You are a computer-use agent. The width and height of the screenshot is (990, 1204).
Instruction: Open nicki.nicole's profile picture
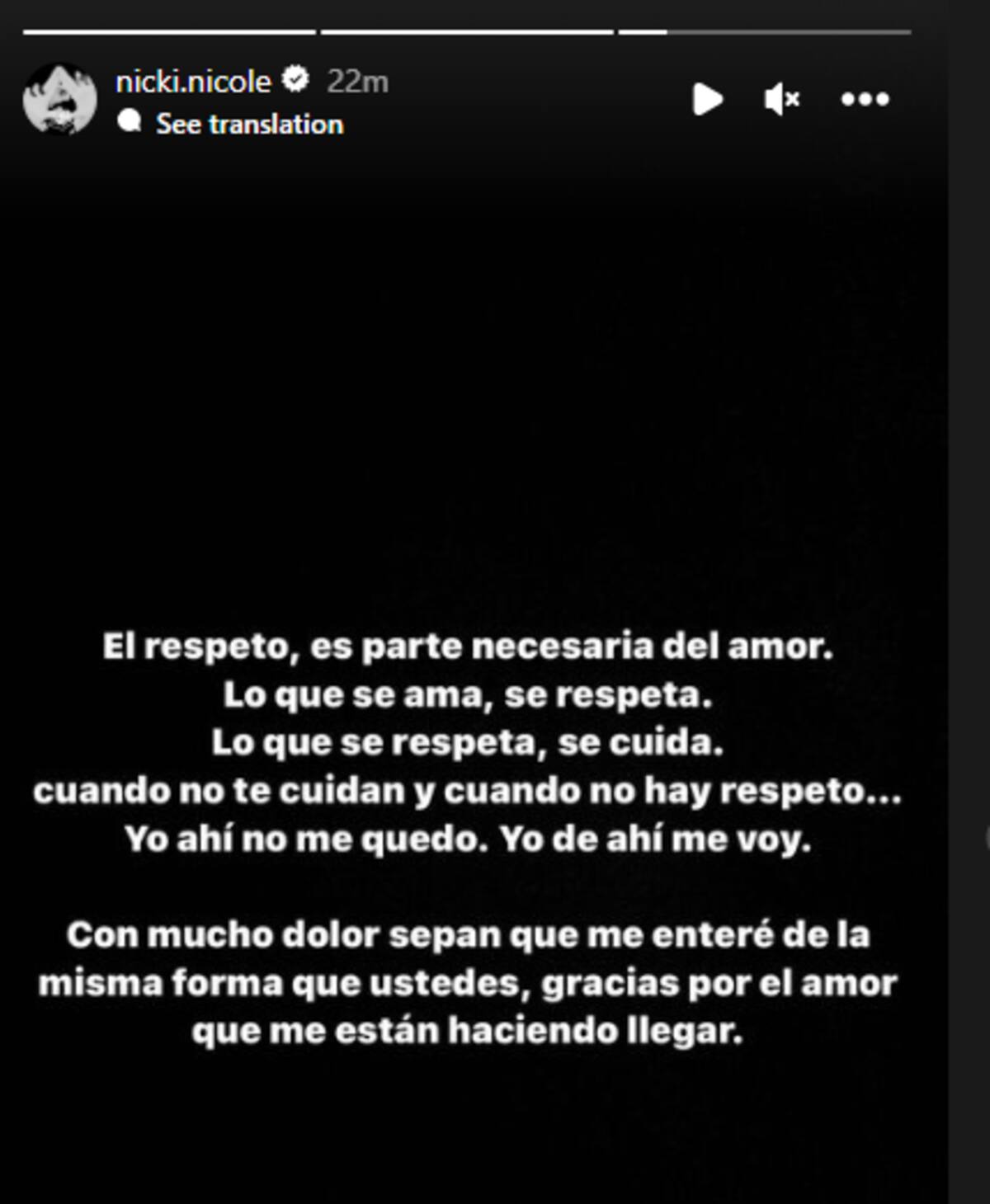pyautogui.click(x=59, y=99)
